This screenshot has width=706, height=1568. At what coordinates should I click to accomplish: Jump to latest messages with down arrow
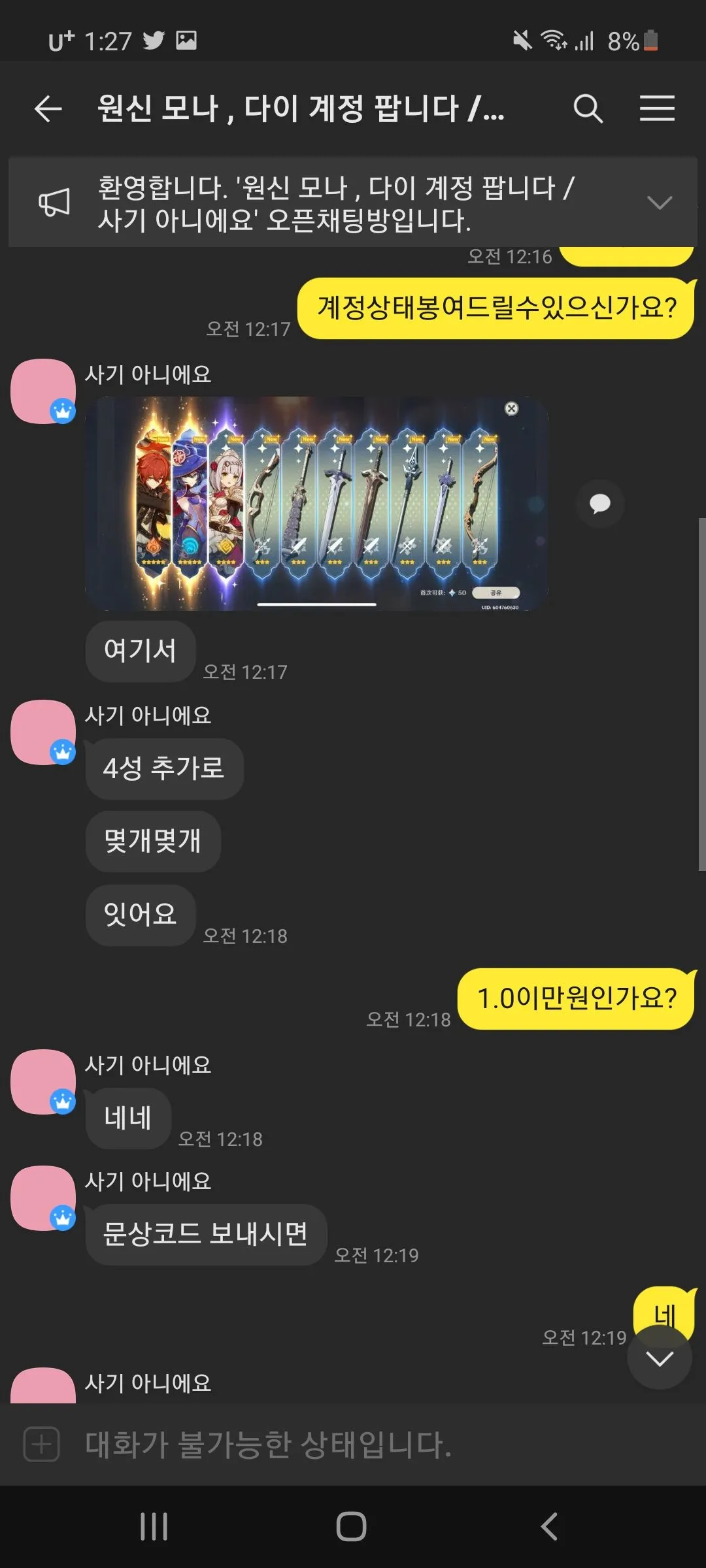click(659, 1359)
